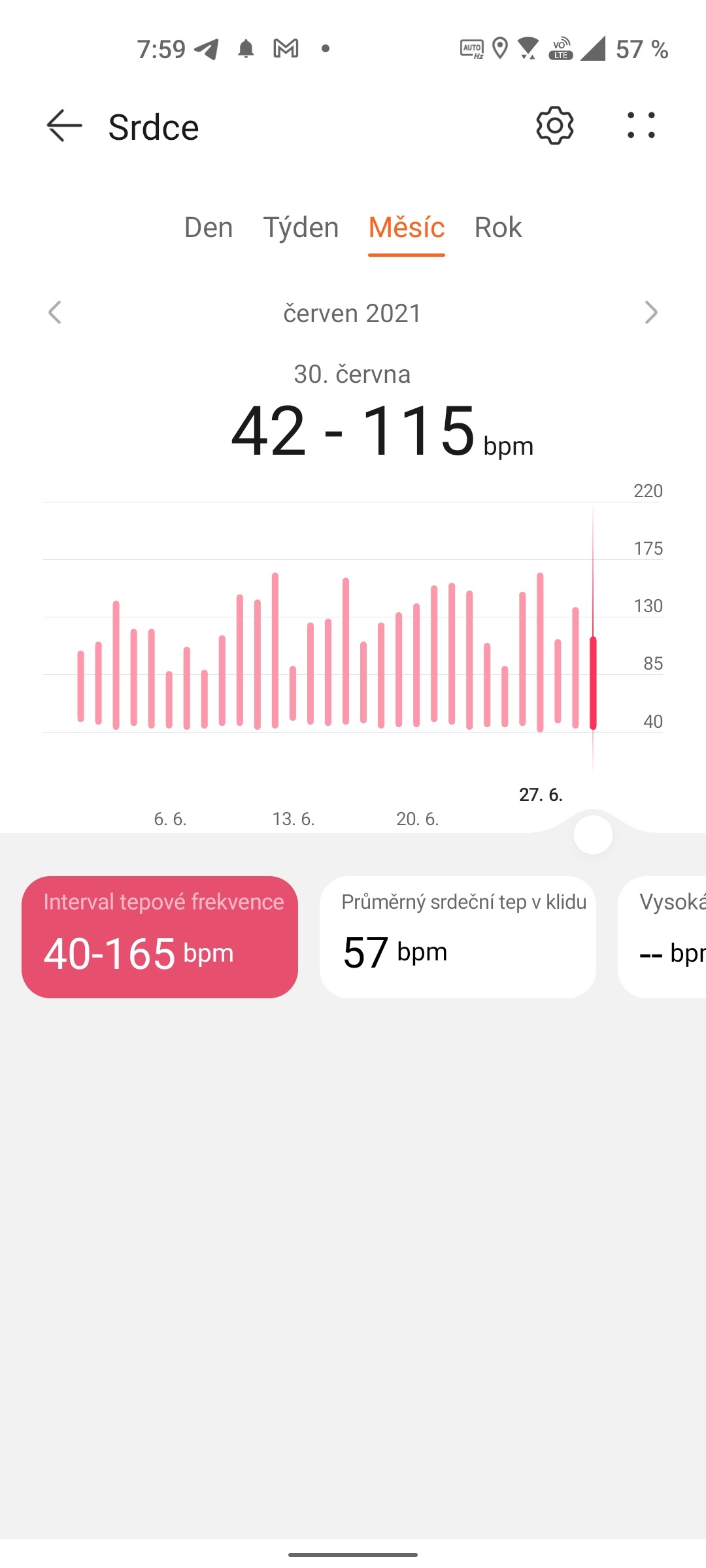The height and width of the screenshot is (1568, 706).
Task: Click the Gmail icon in the status bar
Action: point(286,49)
